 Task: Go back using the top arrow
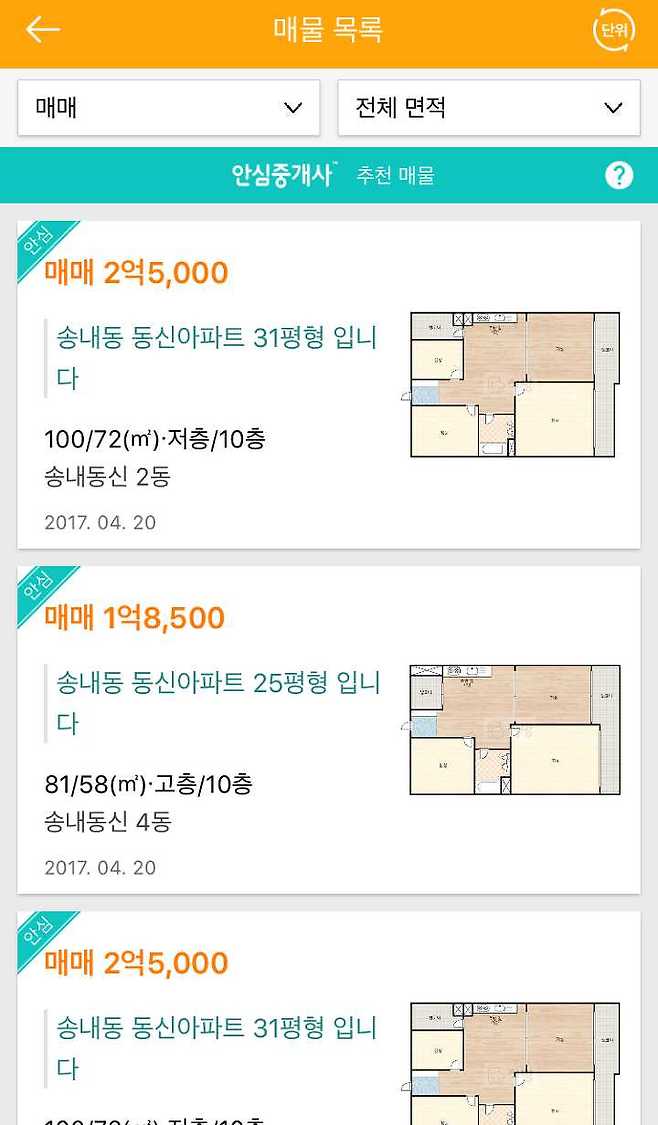[x=43, y=30]
